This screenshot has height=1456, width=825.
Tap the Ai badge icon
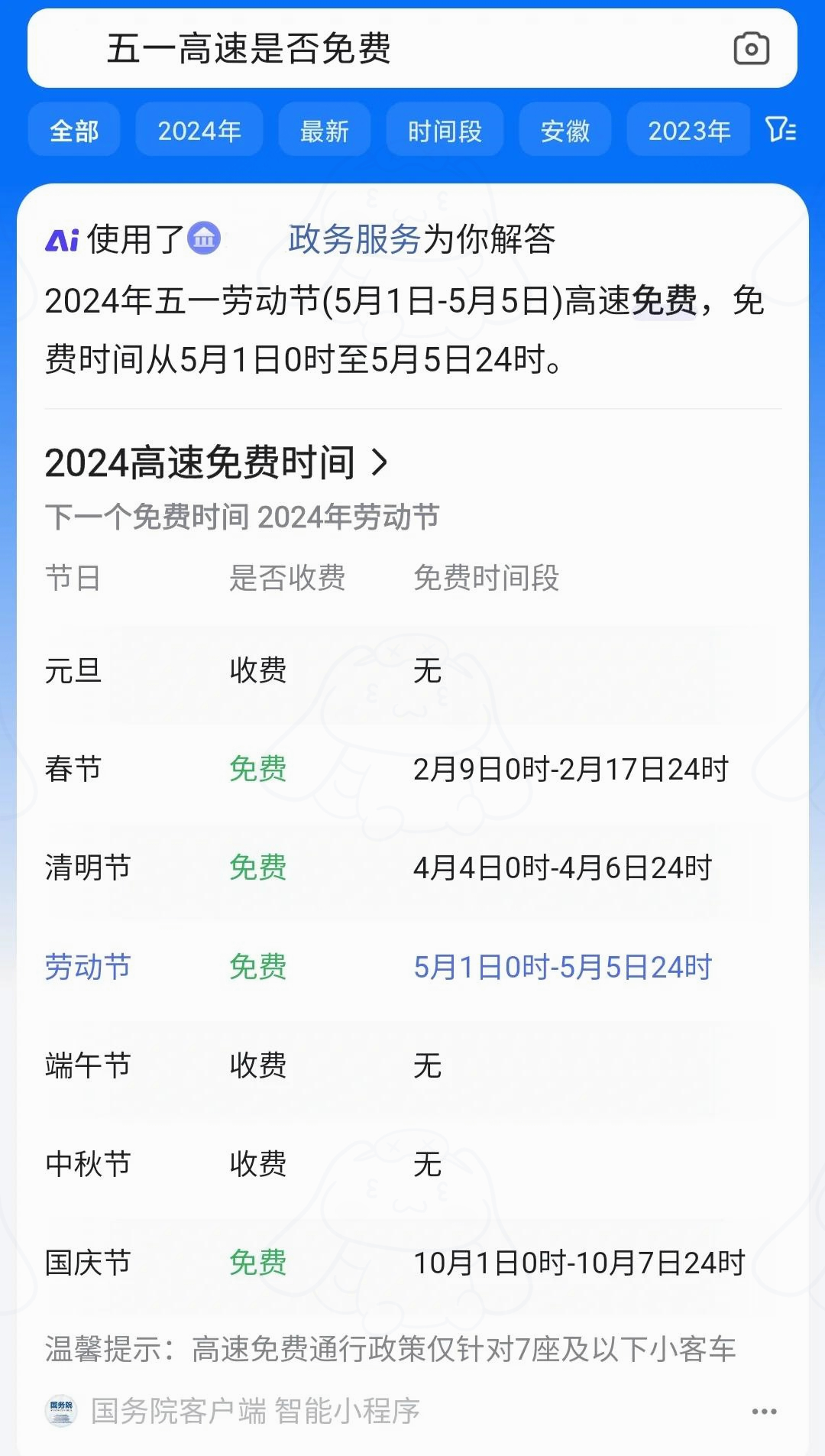click(x=64, y=239)
